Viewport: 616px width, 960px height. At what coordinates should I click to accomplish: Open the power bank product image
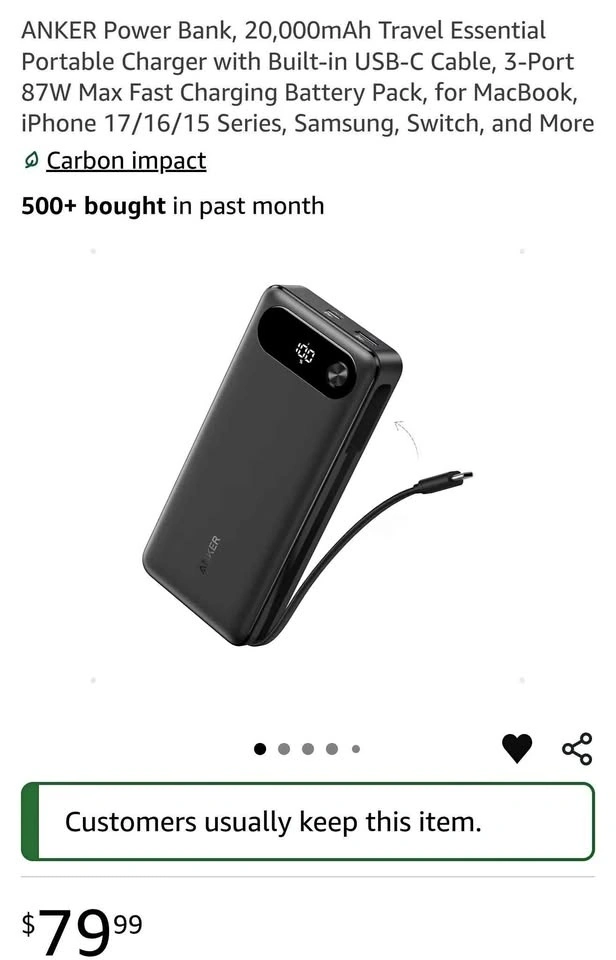[x=307, y=465]
